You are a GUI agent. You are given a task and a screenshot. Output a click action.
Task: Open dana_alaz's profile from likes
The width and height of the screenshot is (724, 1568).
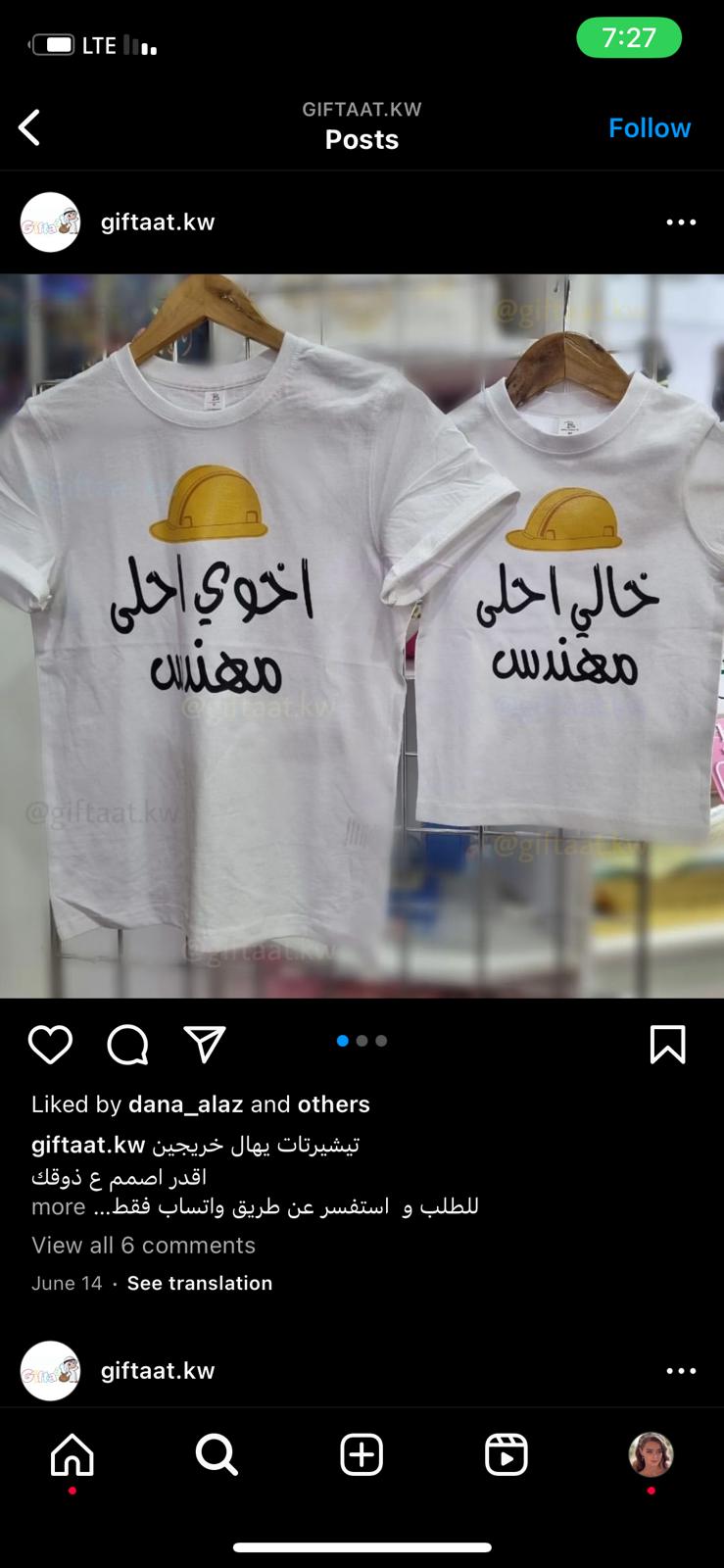tap(185, 1104)
